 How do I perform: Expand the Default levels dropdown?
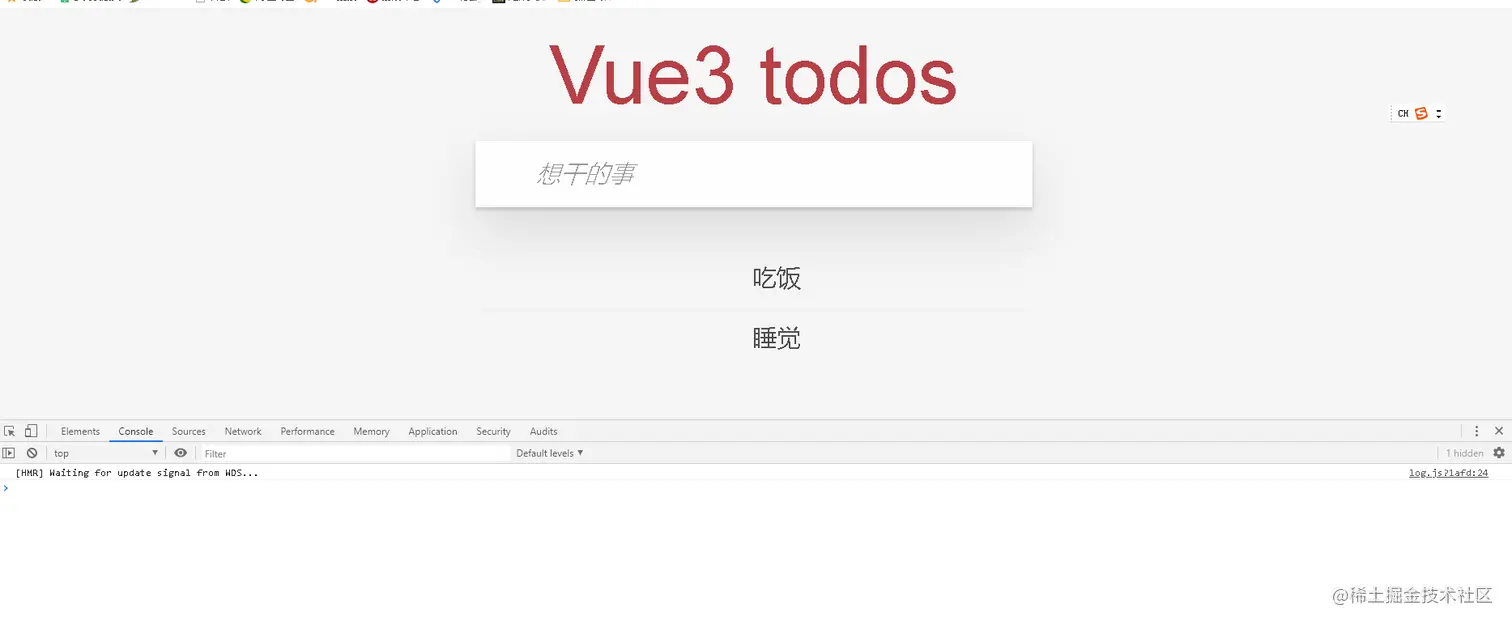[549, 453]
